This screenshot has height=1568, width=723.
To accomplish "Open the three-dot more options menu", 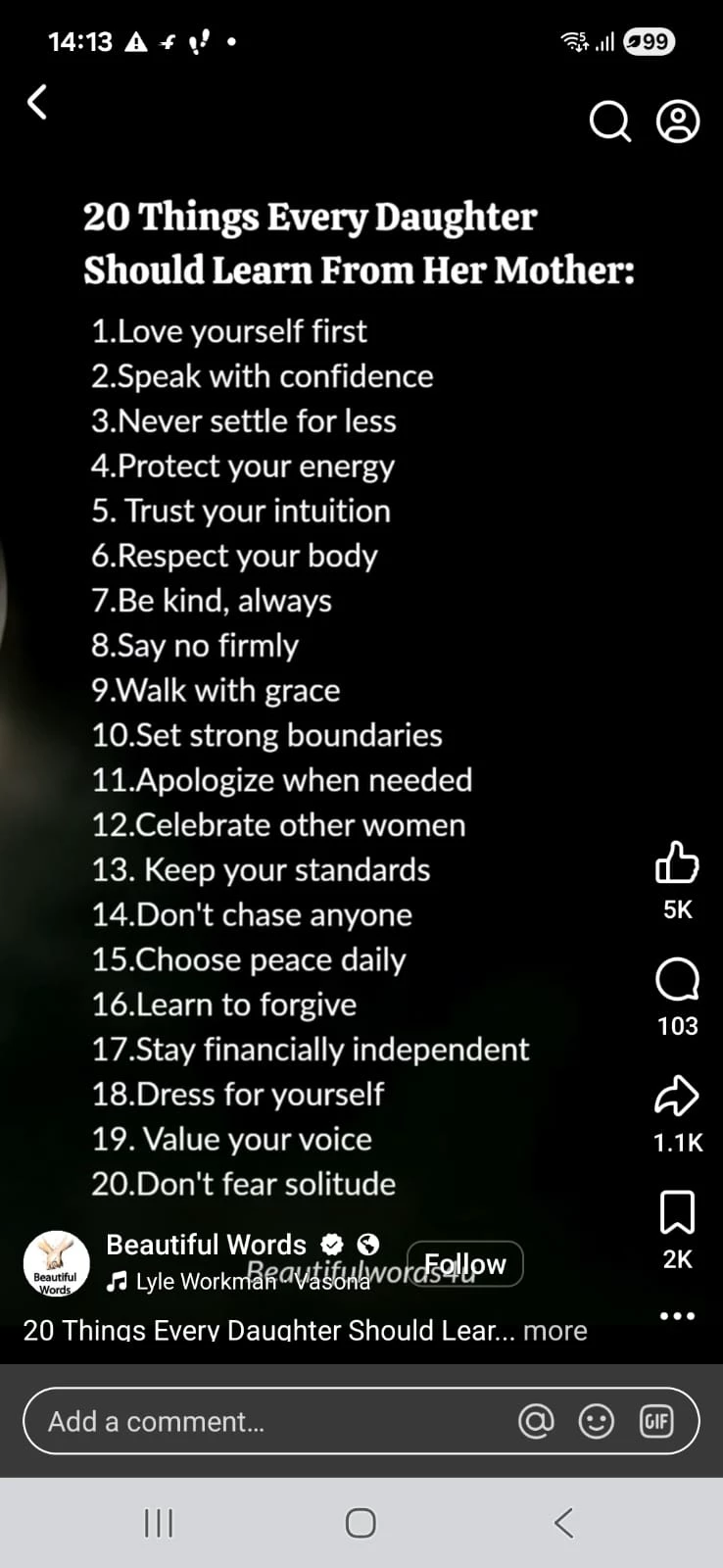I will tap(677, 1315).
